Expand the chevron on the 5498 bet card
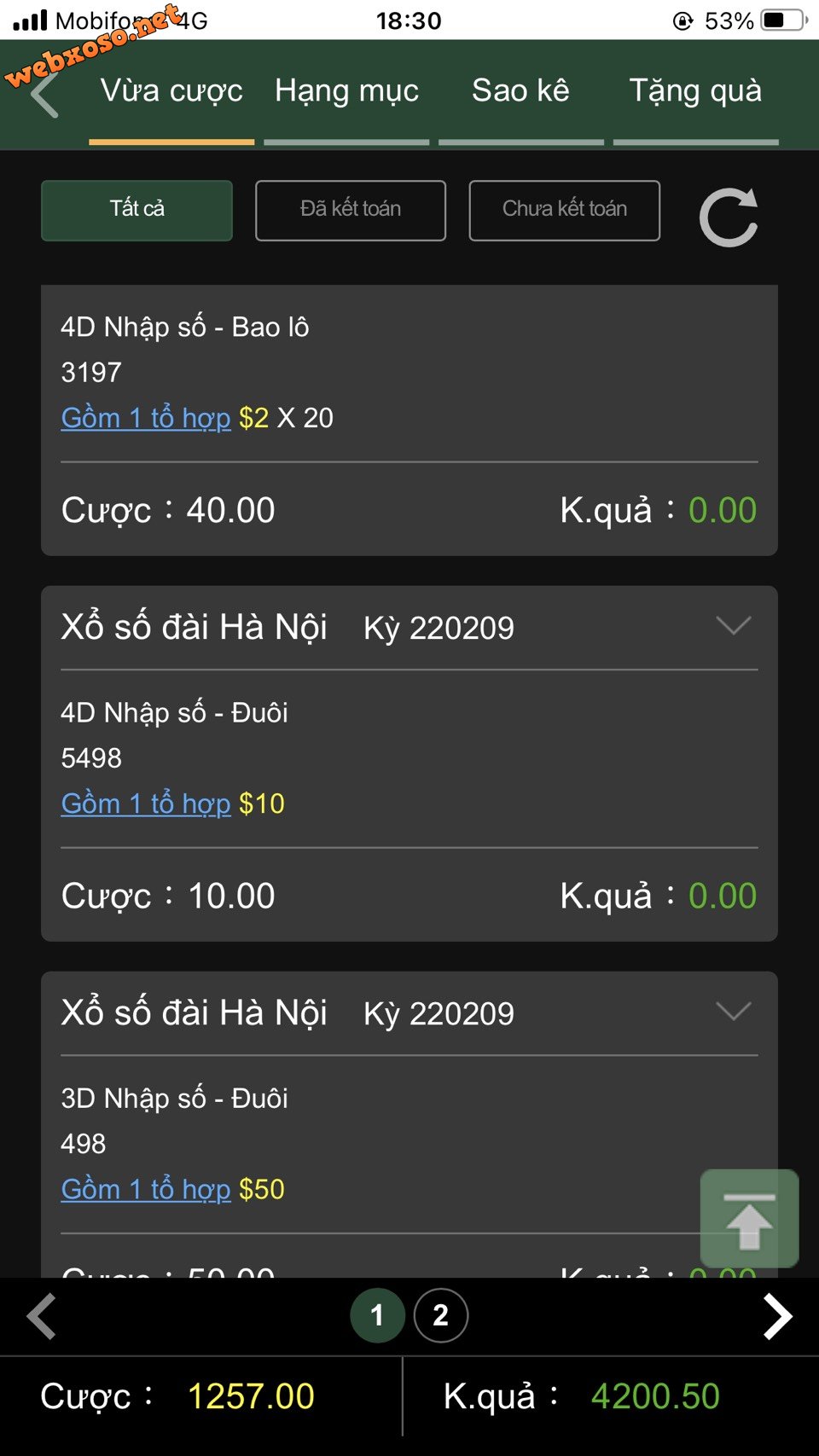The image size is (819, 1456). click(x=734, y=626)
